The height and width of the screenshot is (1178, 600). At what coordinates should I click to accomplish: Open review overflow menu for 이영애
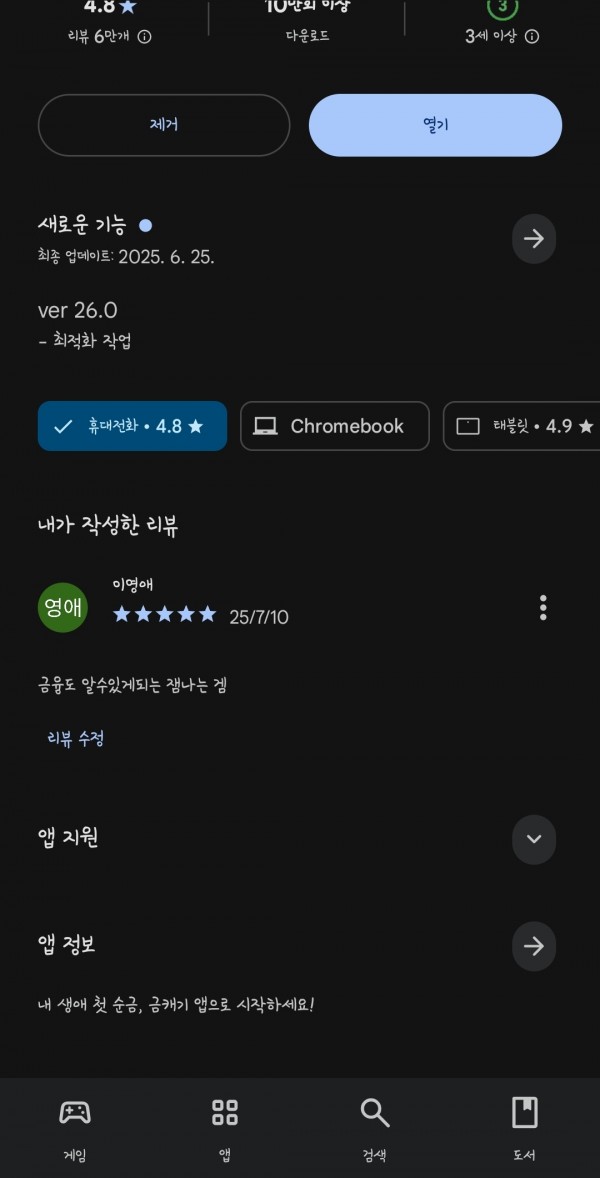[x=543, y=608]
